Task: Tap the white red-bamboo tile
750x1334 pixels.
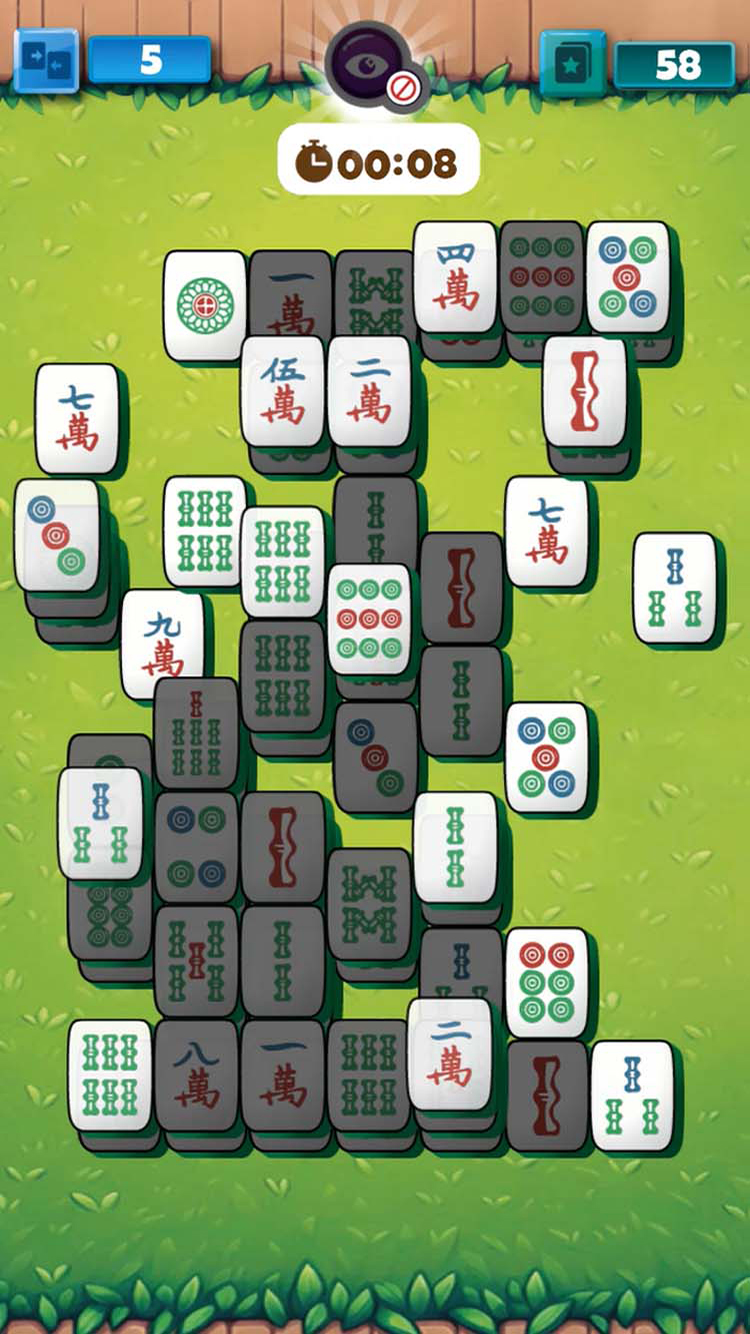Action: point(585,390)
